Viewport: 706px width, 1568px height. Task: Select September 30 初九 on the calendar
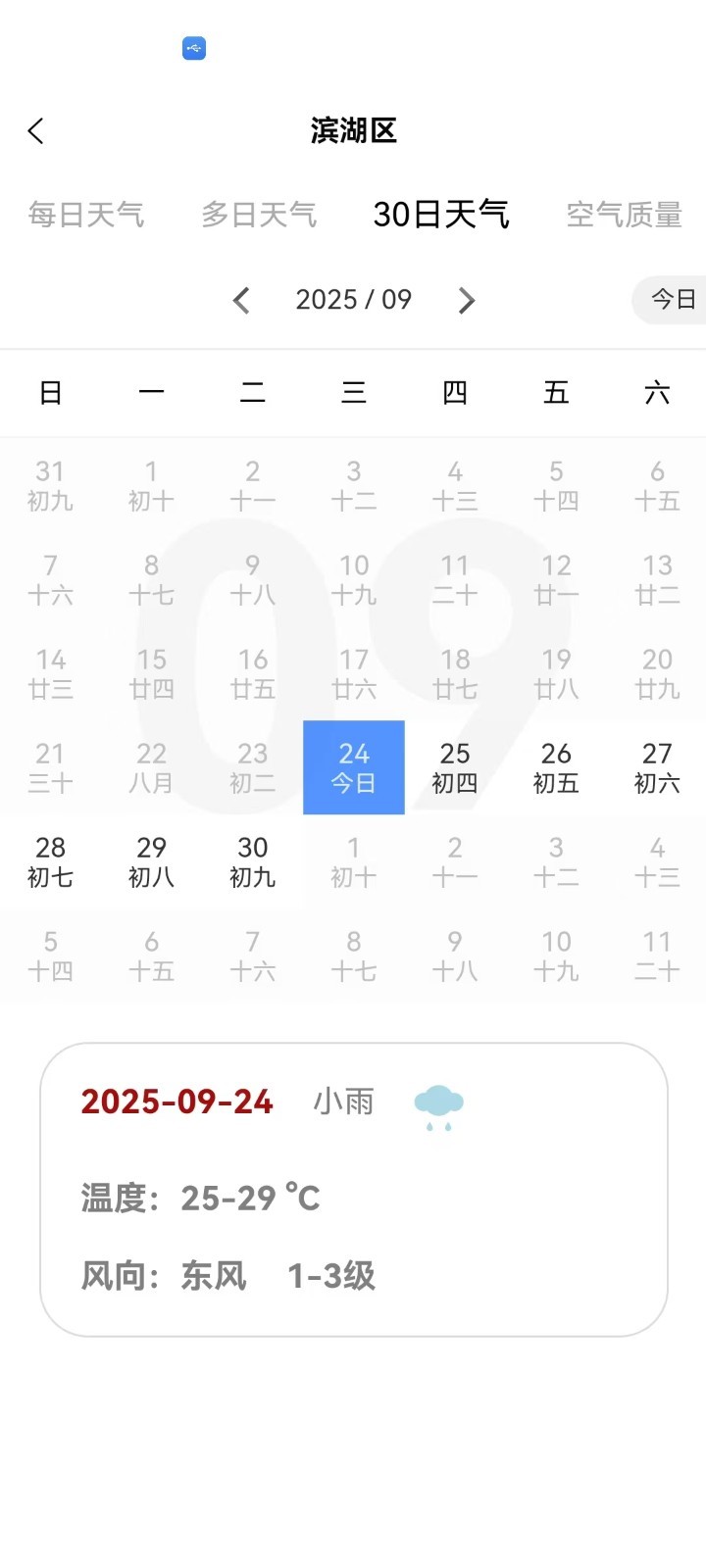coord(253,861)
